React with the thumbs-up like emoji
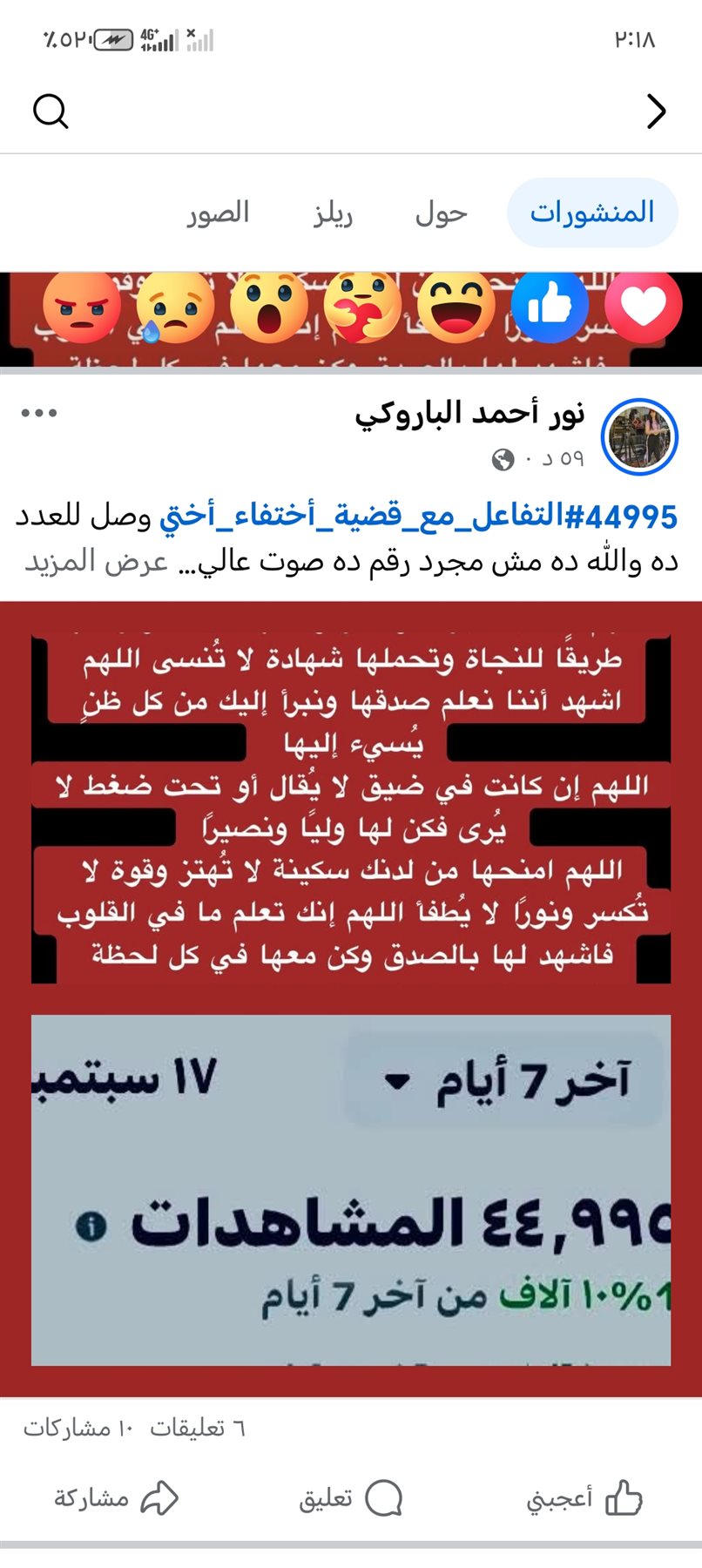This screenshot has width=702, height=1568. point(550,307)
